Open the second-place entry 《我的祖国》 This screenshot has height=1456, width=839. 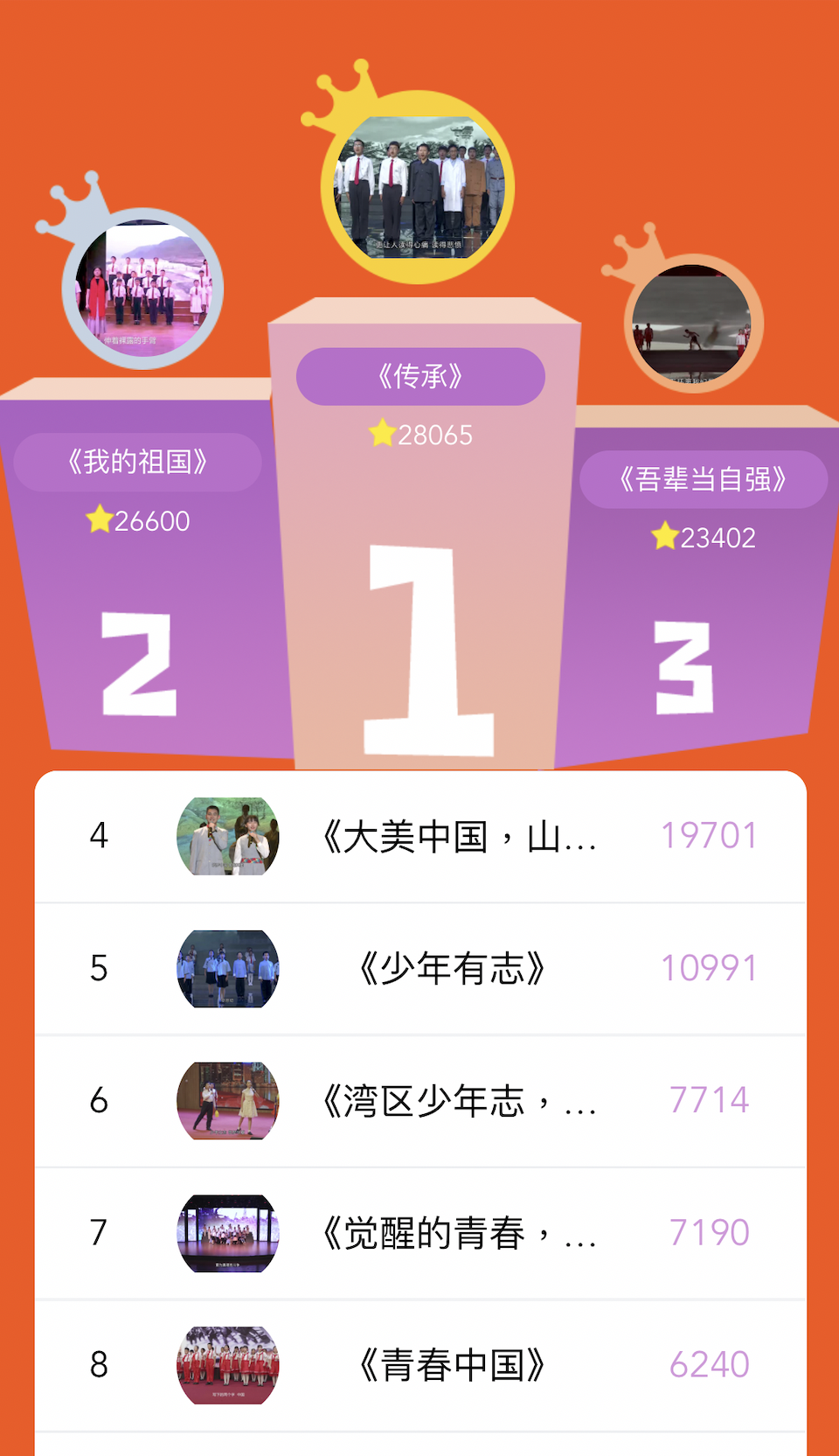point(137,462)
